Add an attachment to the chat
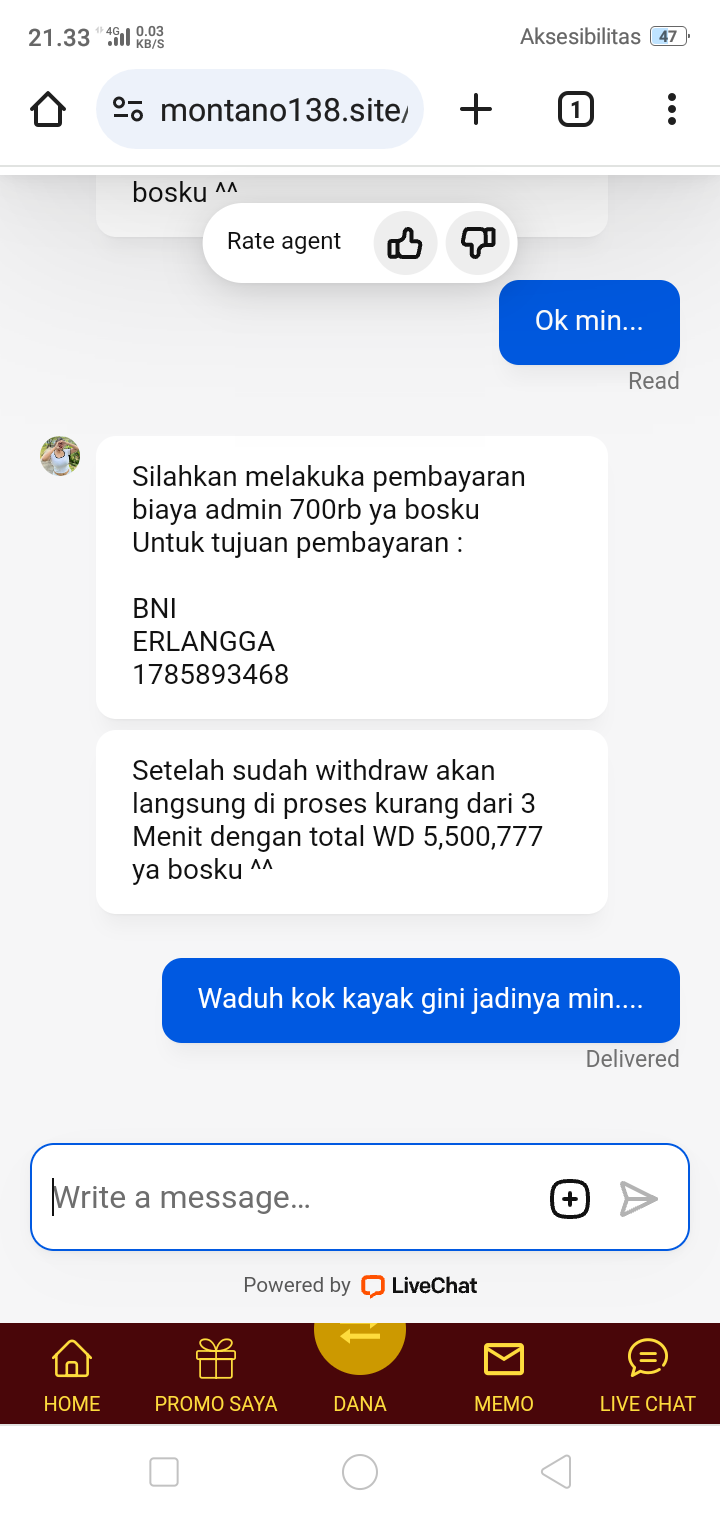 pyautogui.click(x=569, y=1198)
